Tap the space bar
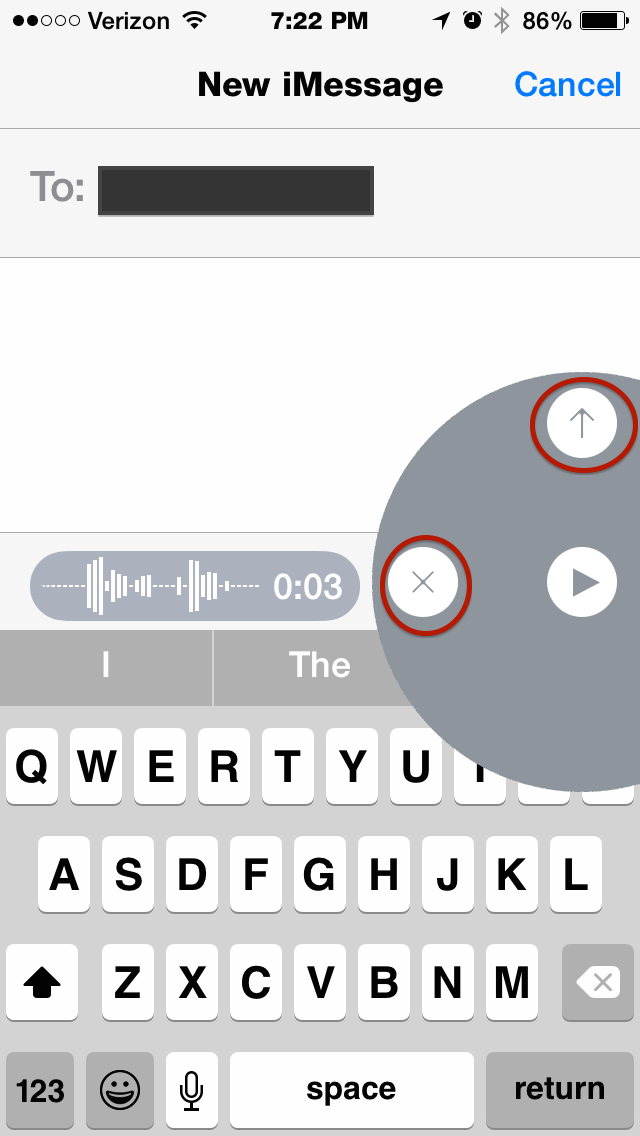The image size is (640, 1136). tap(352, 1091)
